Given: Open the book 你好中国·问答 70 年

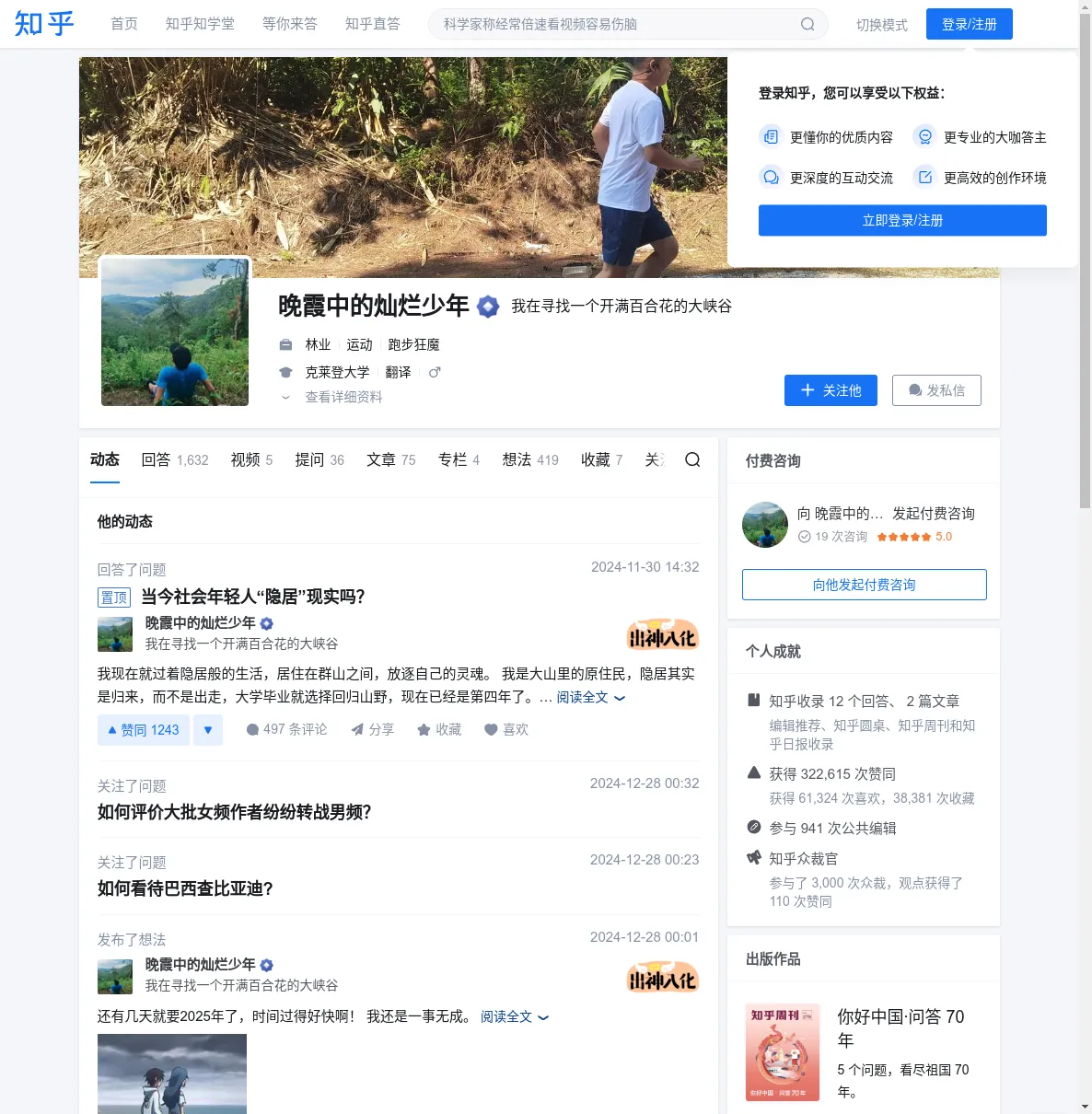Looking at the screenshot, I should [x=900, y=1027].
